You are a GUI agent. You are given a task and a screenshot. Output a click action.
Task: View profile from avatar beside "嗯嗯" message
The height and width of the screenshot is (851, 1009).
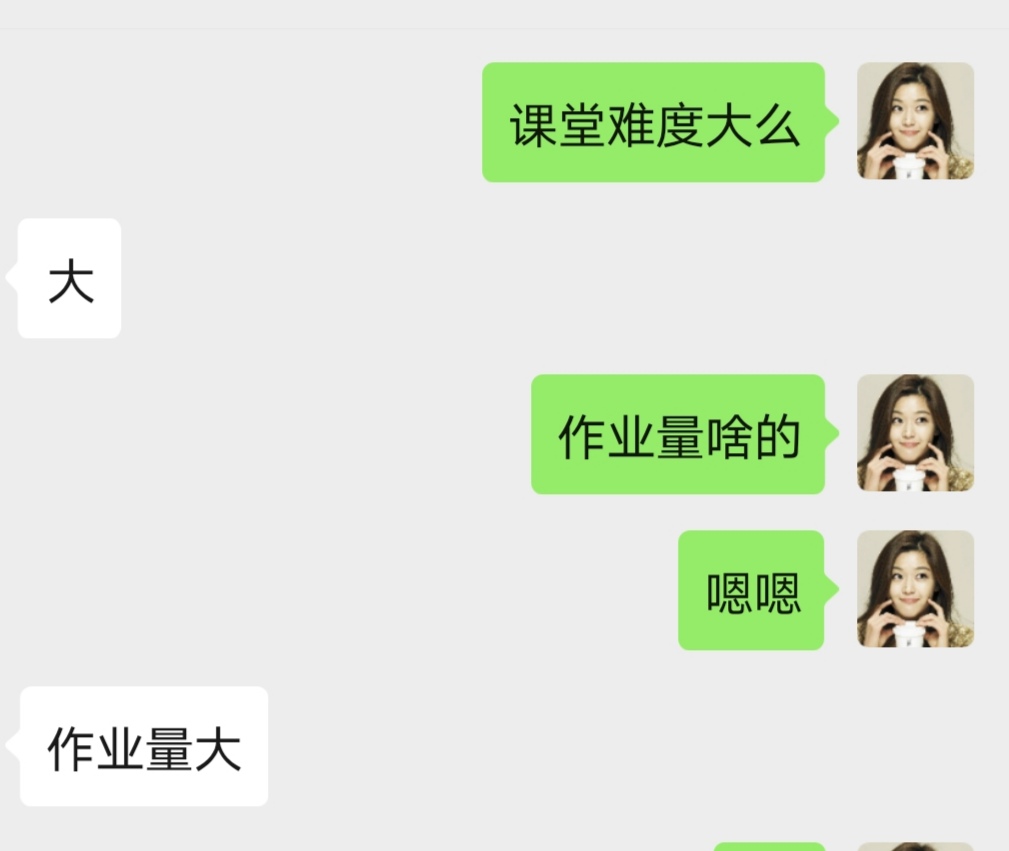pyautogui.click(x=915, y=589)
